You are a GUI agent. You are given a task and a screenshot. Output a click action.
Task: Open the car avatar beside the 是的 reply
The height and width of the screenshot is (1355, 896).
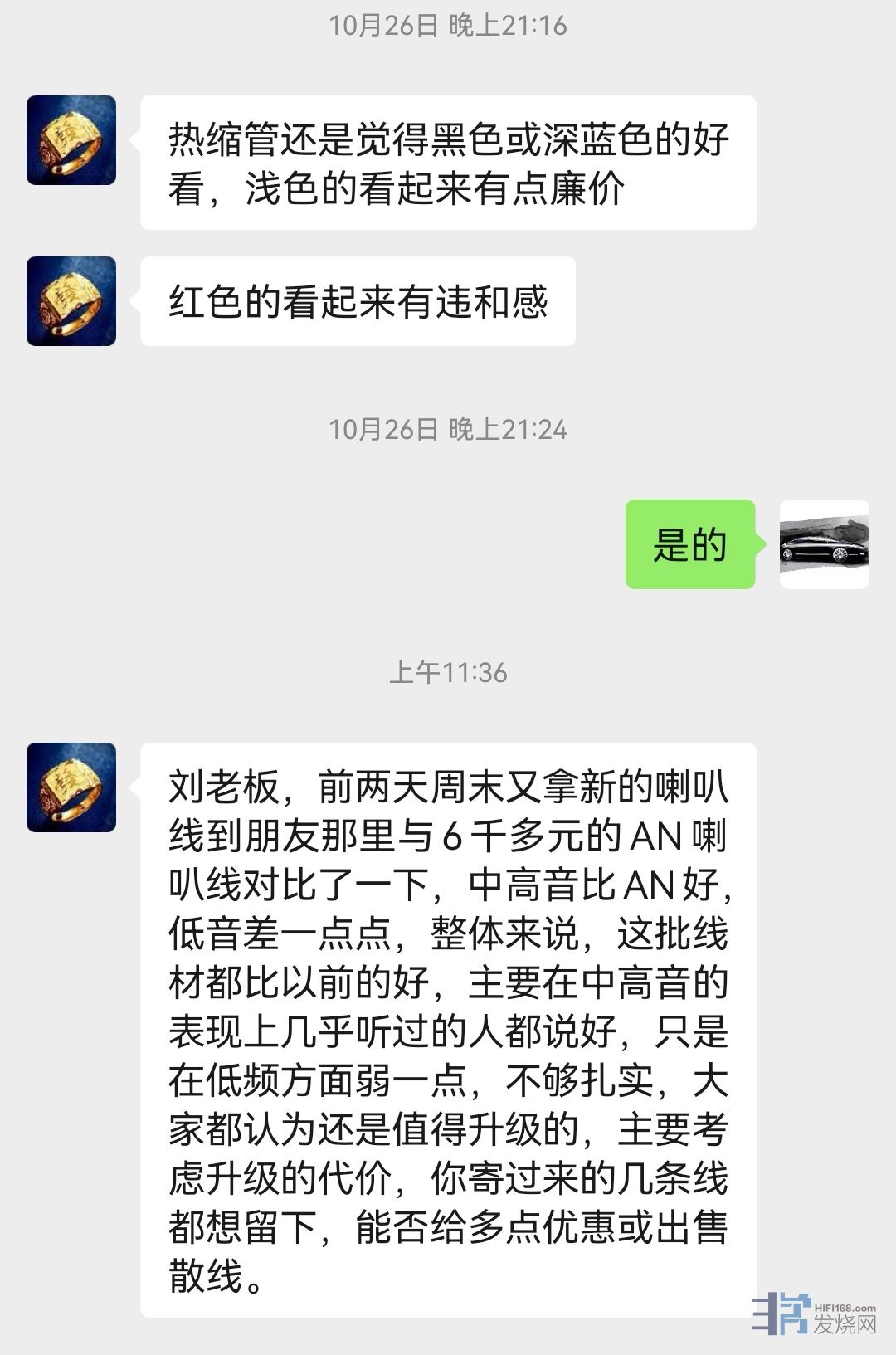coord(824,544)
